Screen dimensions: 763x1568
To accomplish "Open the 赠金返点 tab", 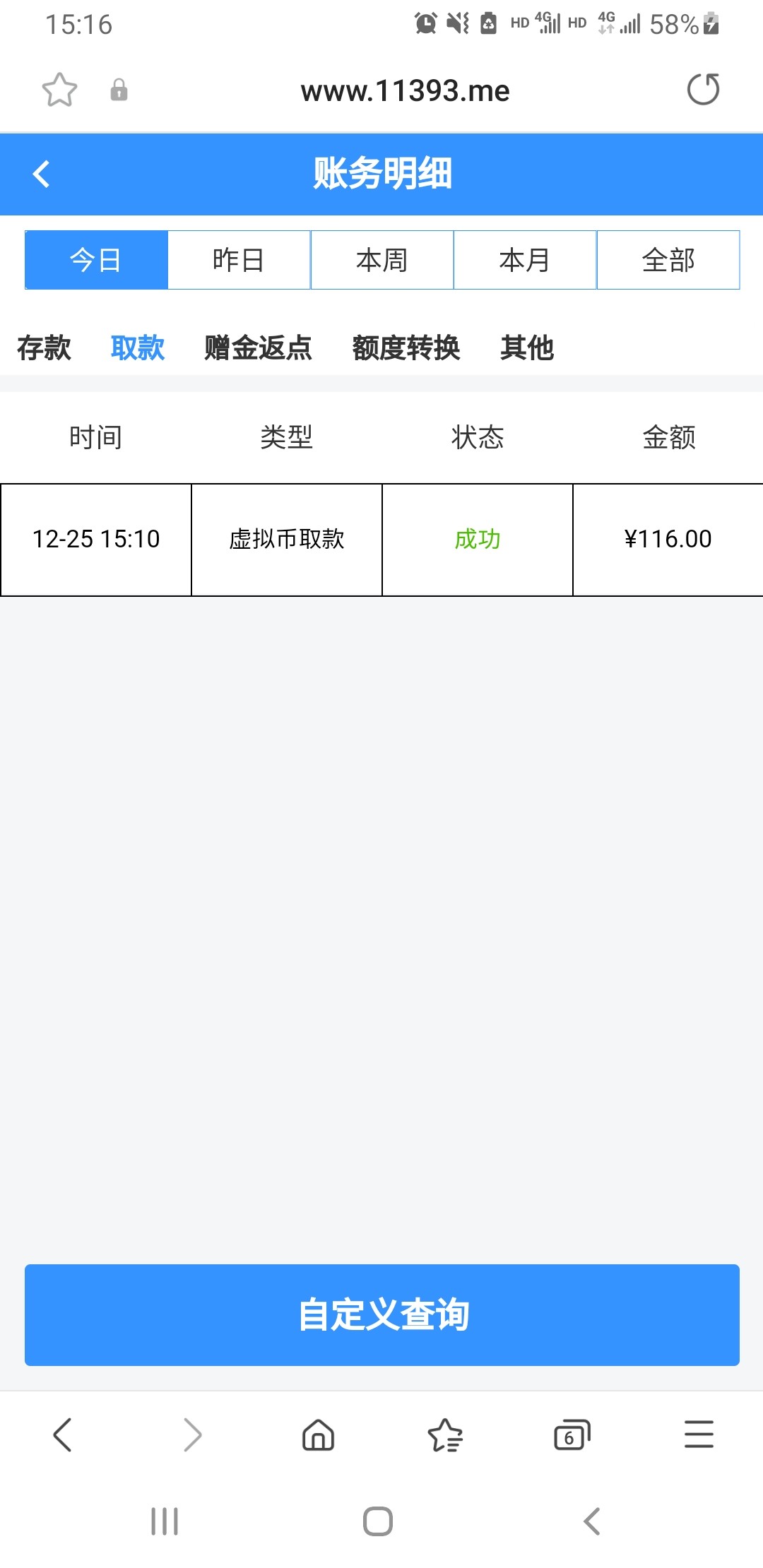I will click(x=258, y=348).
